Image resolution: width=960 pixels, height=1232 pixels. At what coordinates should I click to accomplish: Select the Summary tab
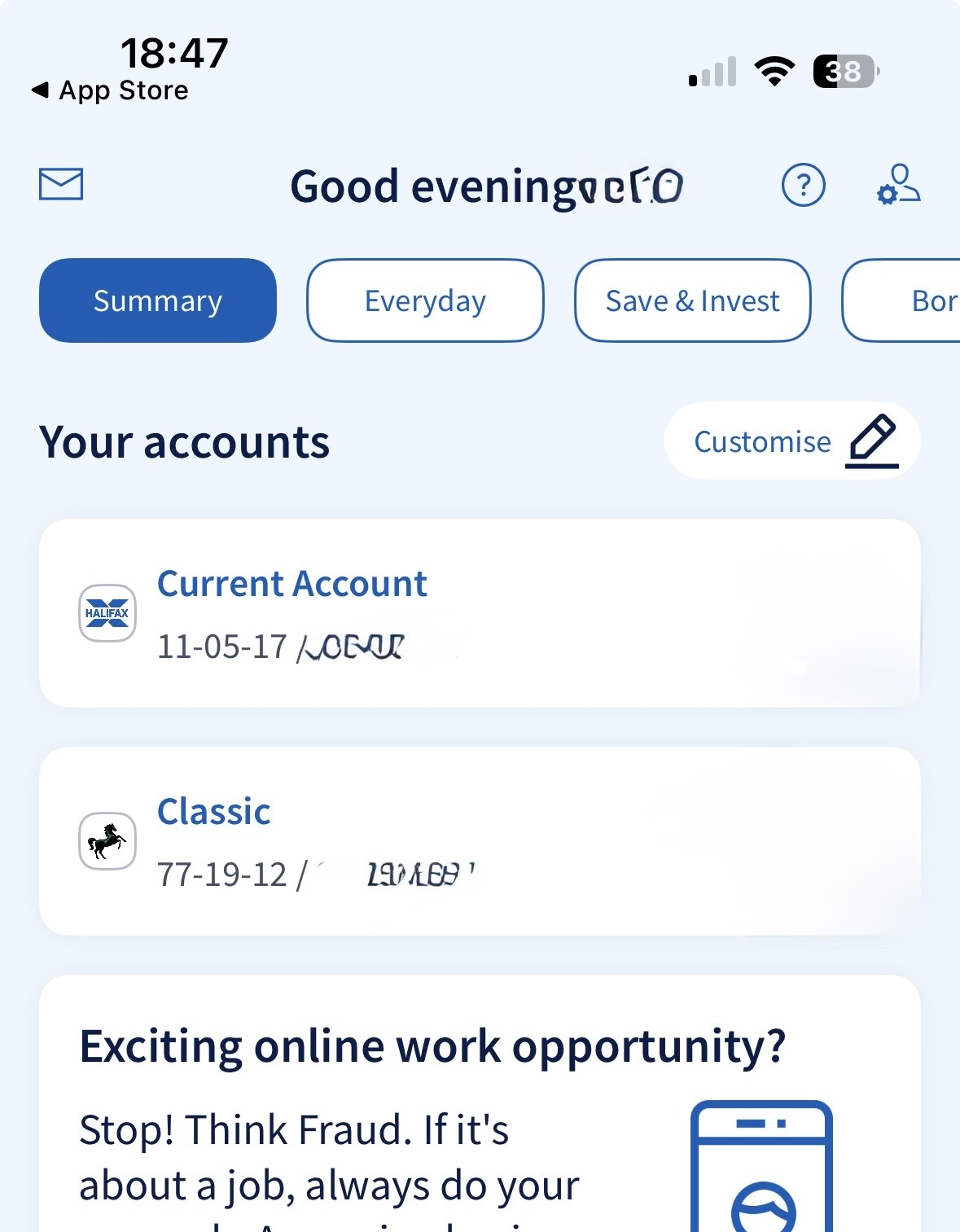tap(158, 300)
